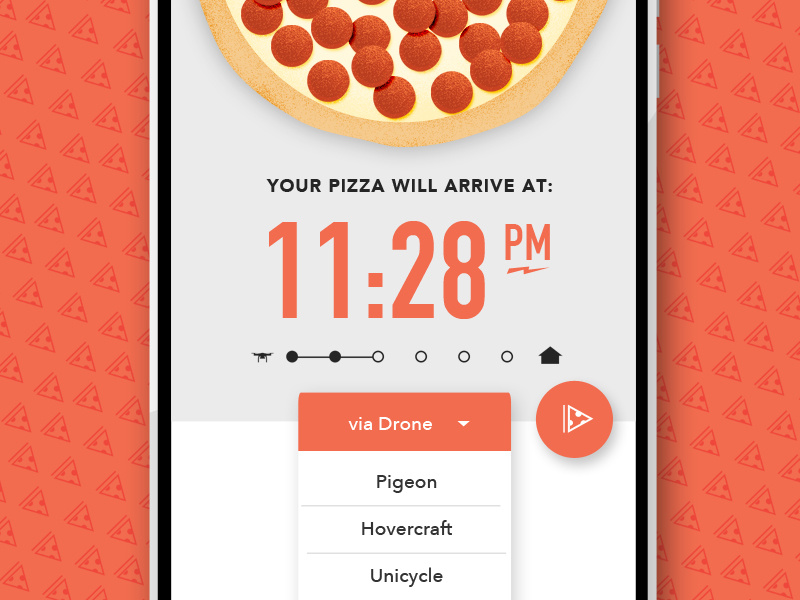Pick Unicycle as delivery method
This screenshot has width=800, height=600.
[406, 576]
